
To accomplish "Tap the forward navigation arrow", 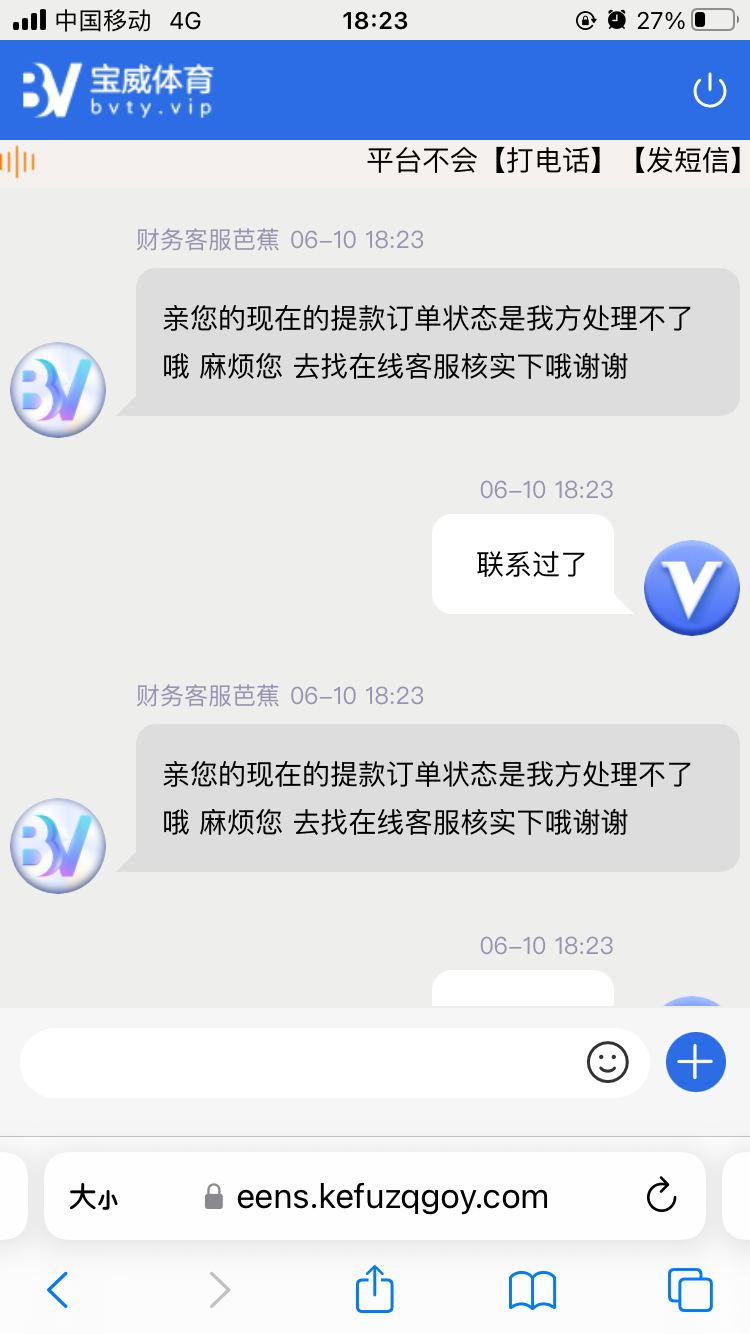I will coord(218,1290).
